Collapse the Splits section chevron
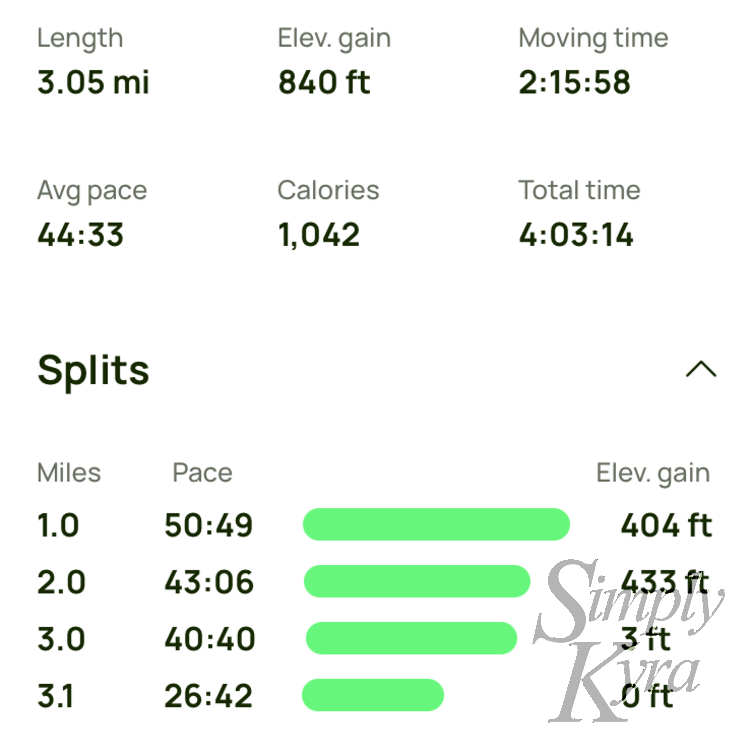Viewport: 750px width, 754px height. pos(701,370)
